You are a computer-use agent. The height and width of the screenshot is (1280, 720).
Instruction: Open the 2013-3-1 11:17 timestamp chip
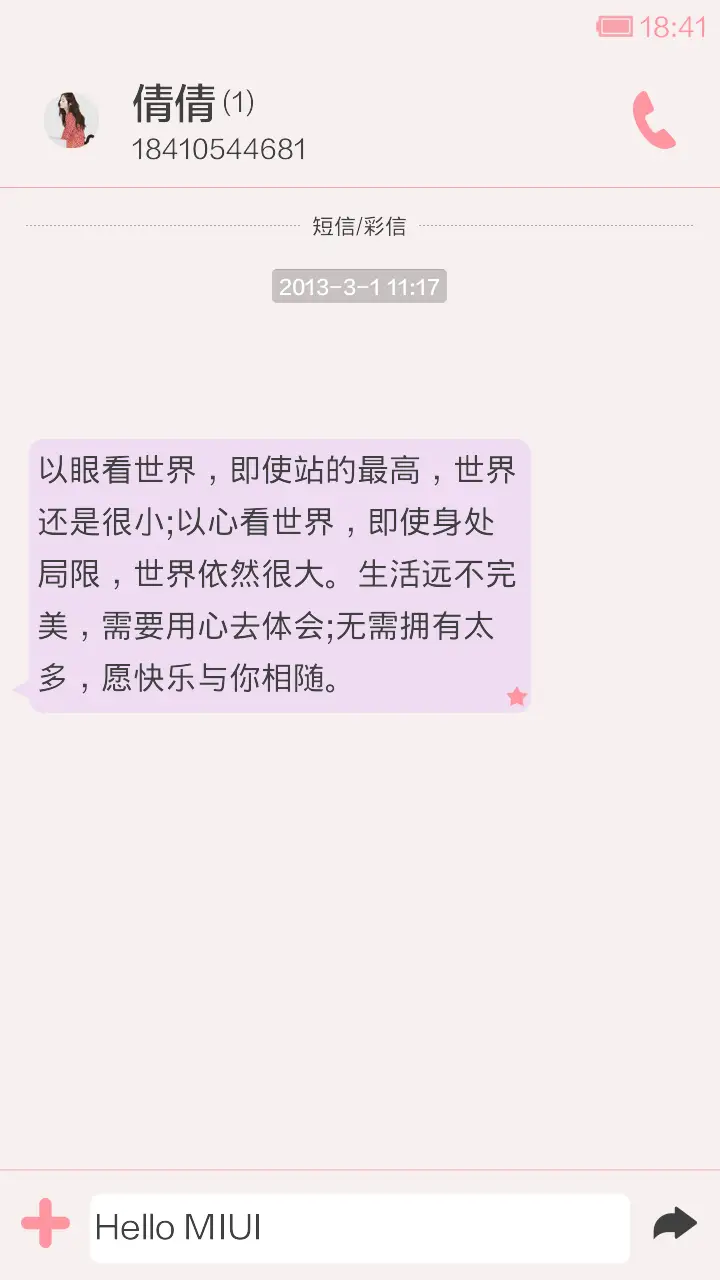[x=359, y=286]
